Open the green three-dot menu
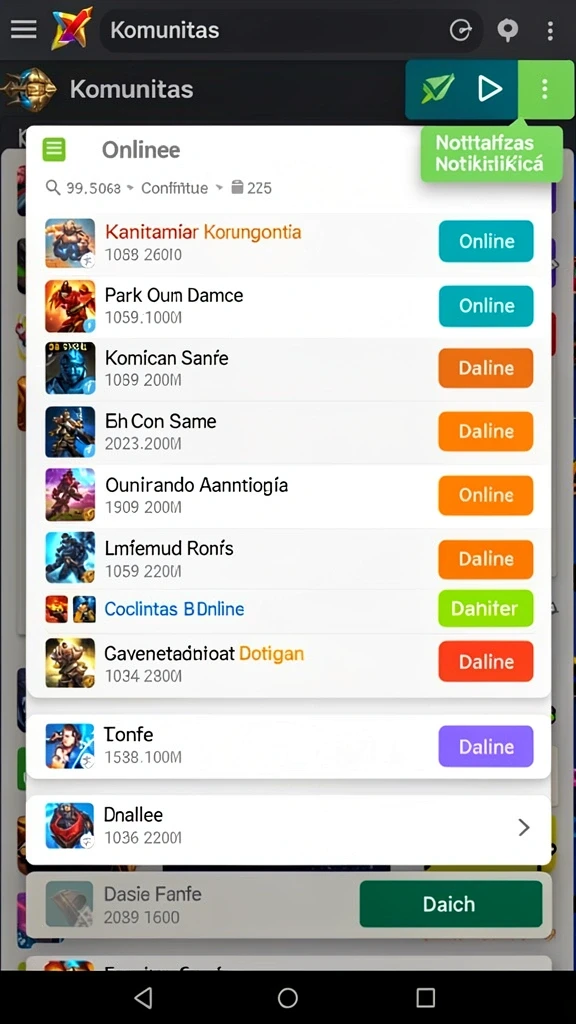 coord(545,89)
